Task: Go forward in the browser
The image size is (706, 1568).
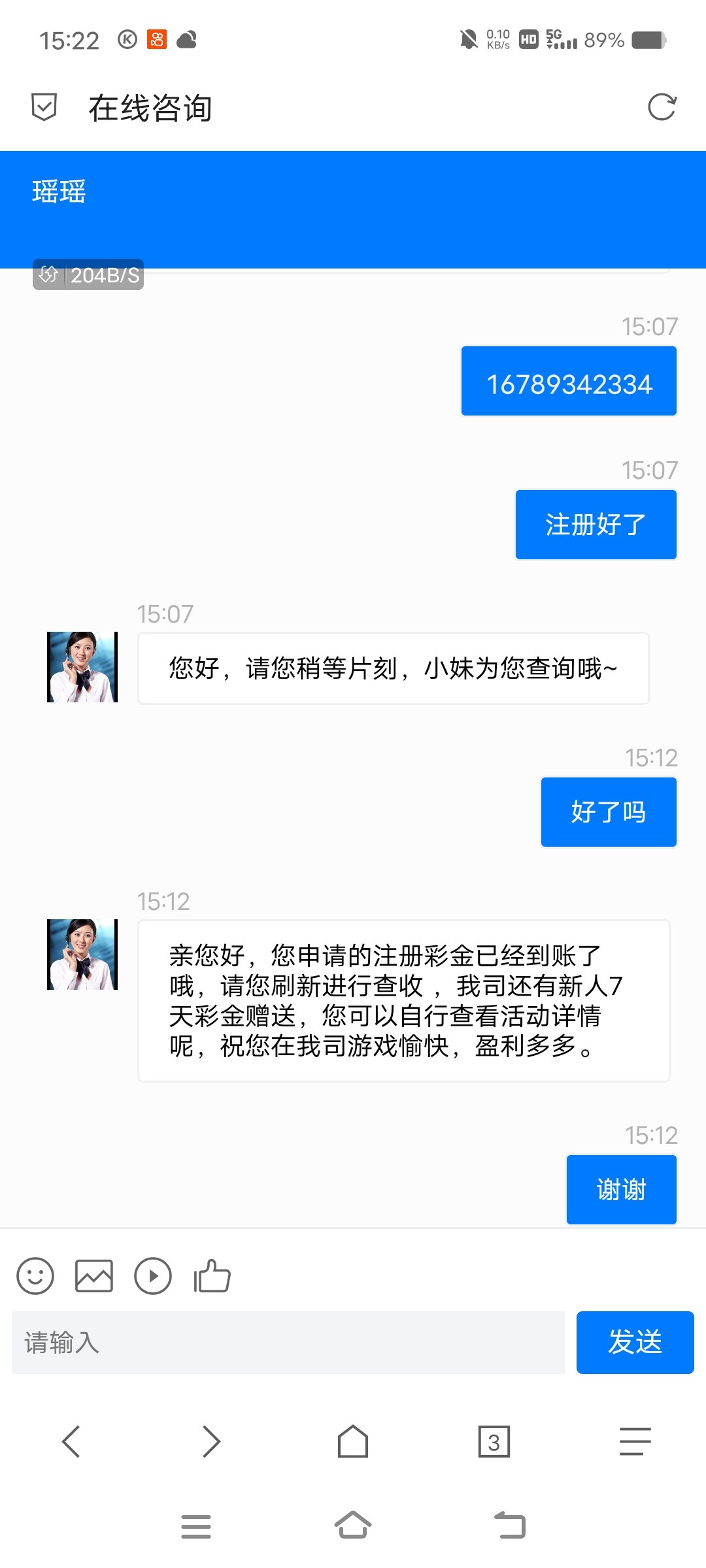Action: (211, 1441)
